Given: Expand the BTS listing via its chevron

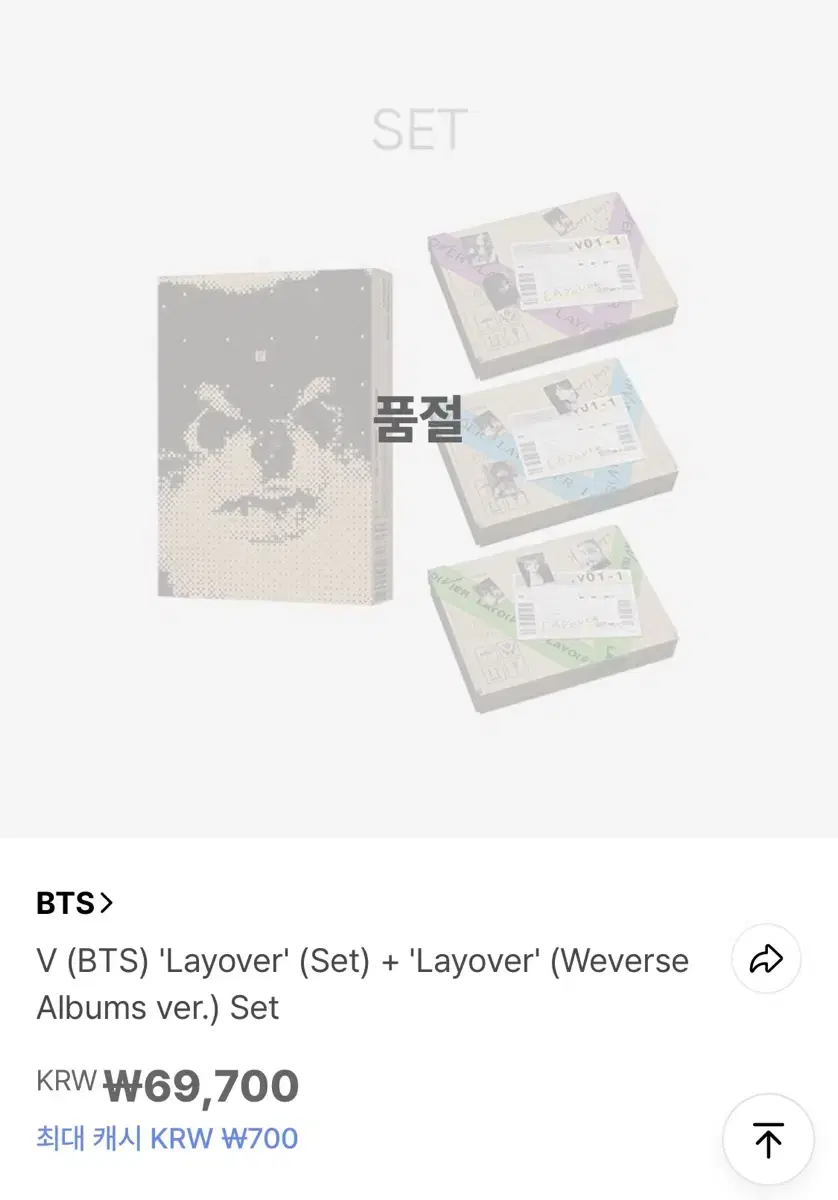Looking at the screenshot, I should [x=106, y=903].
